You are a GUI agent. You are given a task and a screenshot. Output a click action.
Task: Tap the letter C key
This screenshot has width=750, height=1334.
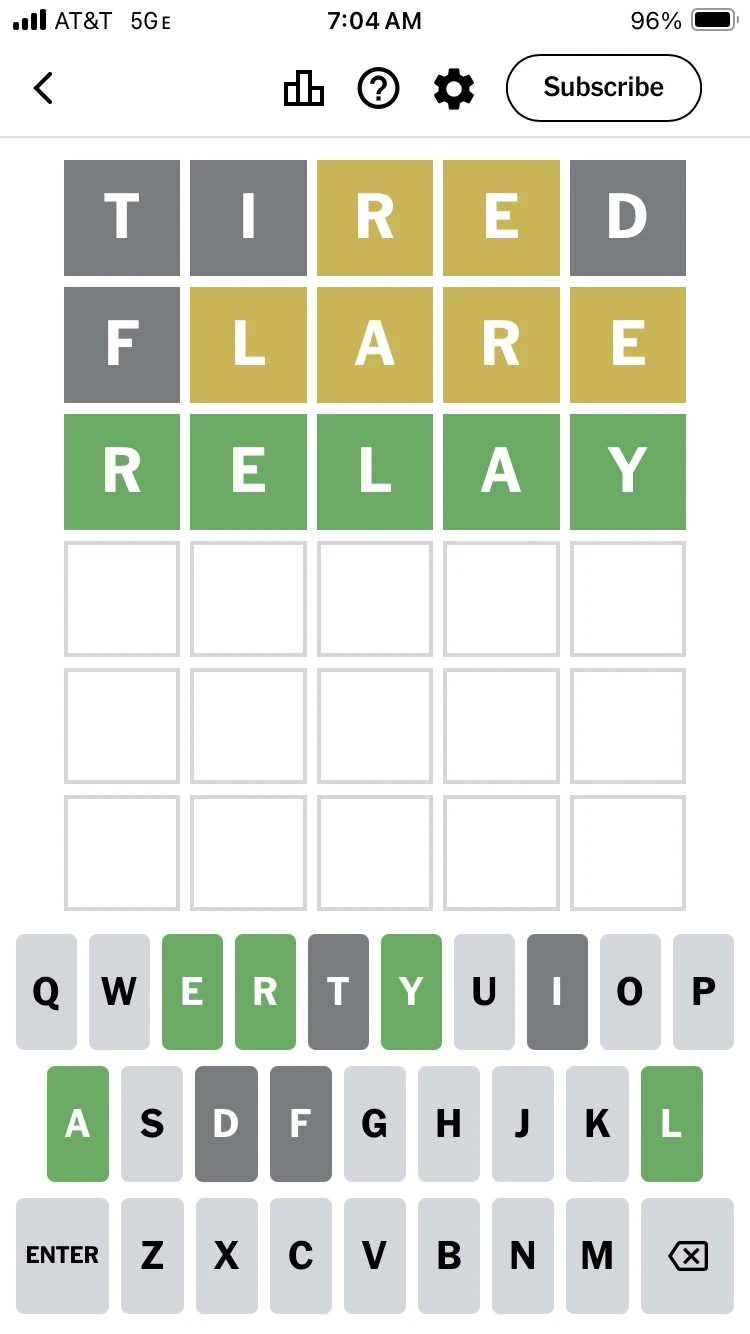click(x=300, y=1255)
